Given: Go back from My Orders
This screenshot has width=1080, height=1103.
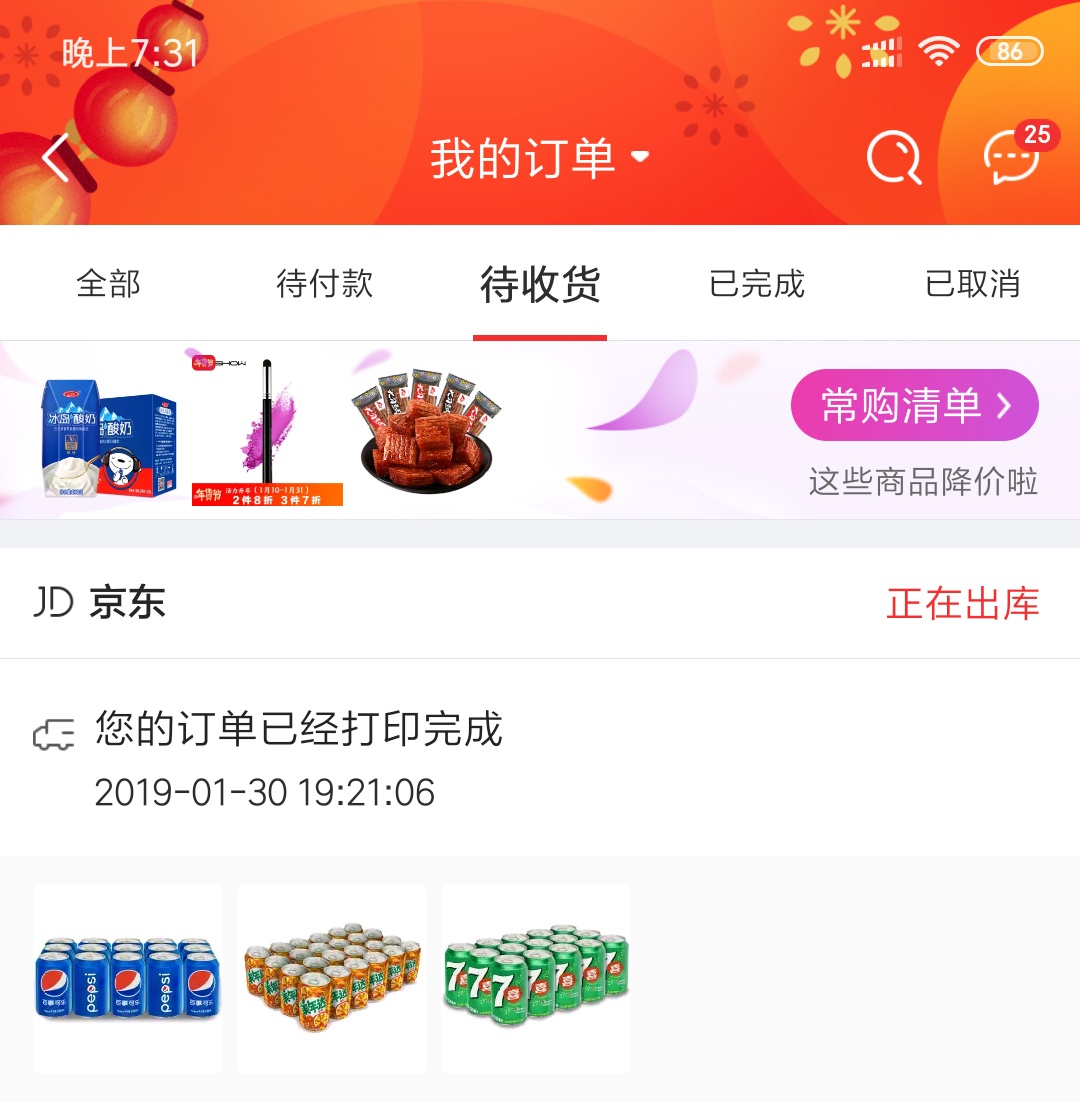Looking at the screenshot, I should tap(57, 159).
